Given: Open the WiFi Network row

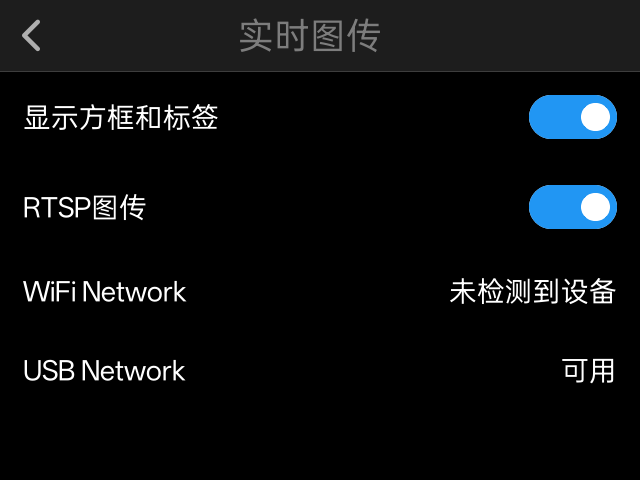Looking at the screenshot, I should [x=320, y=292].
